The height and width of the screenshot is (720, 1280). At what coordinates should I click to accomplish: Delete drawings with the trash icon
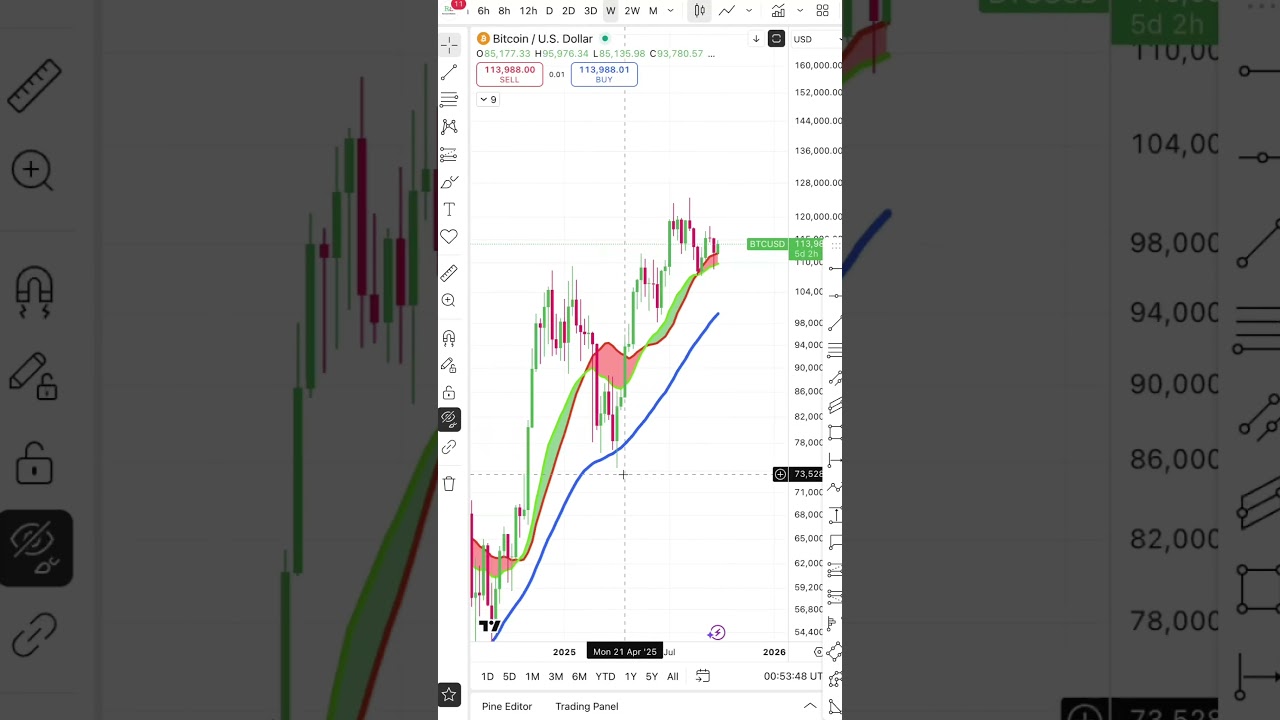tap(449, 484)
